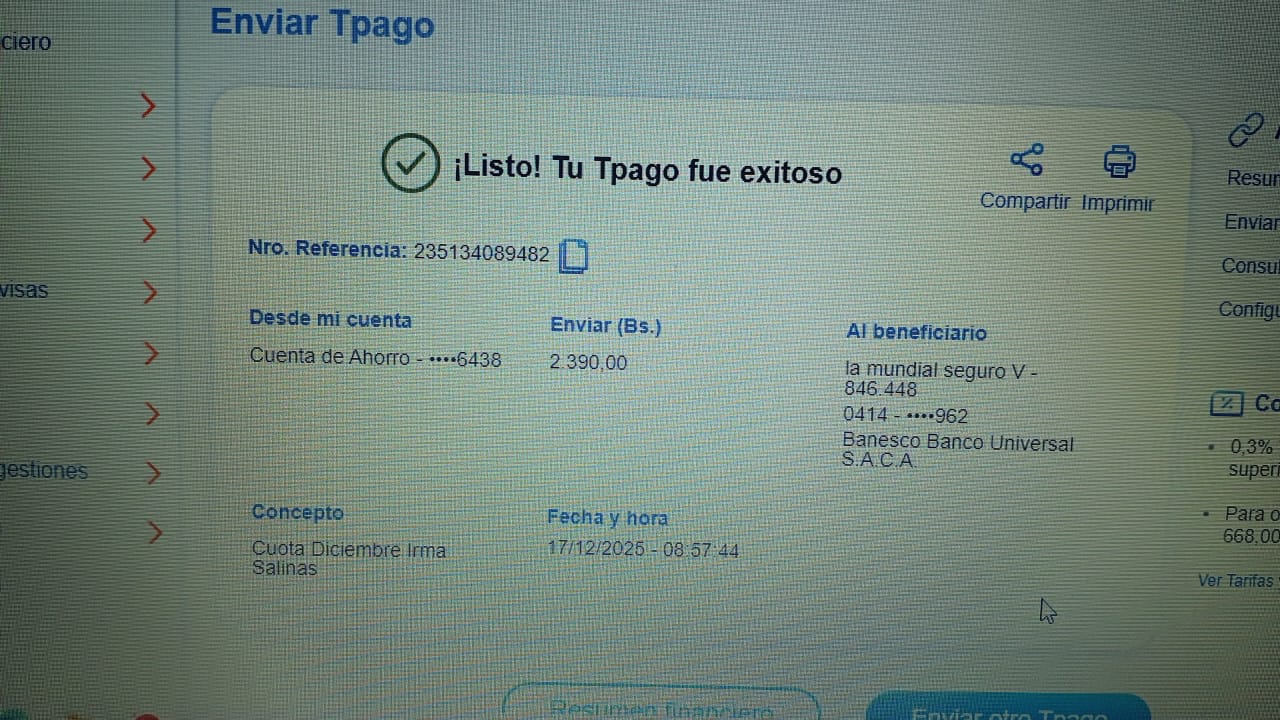Copy the reference number
The width and height of the screenshot is (1280, 720).
tap(573, 256)
